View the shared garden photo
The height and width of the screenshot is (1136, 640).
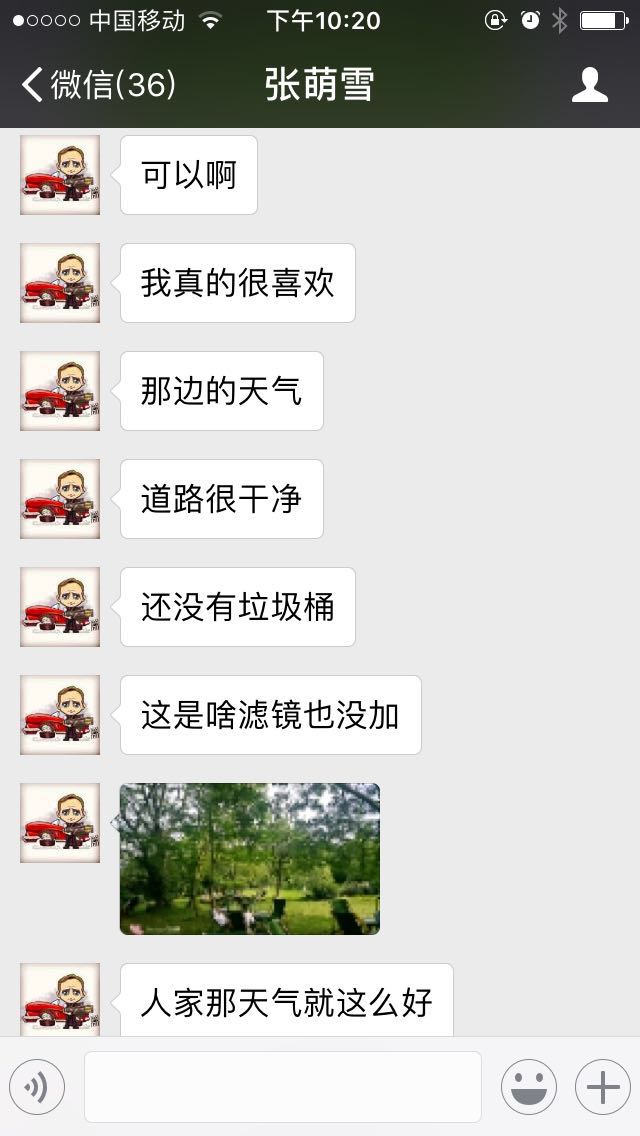click(250, 859)
